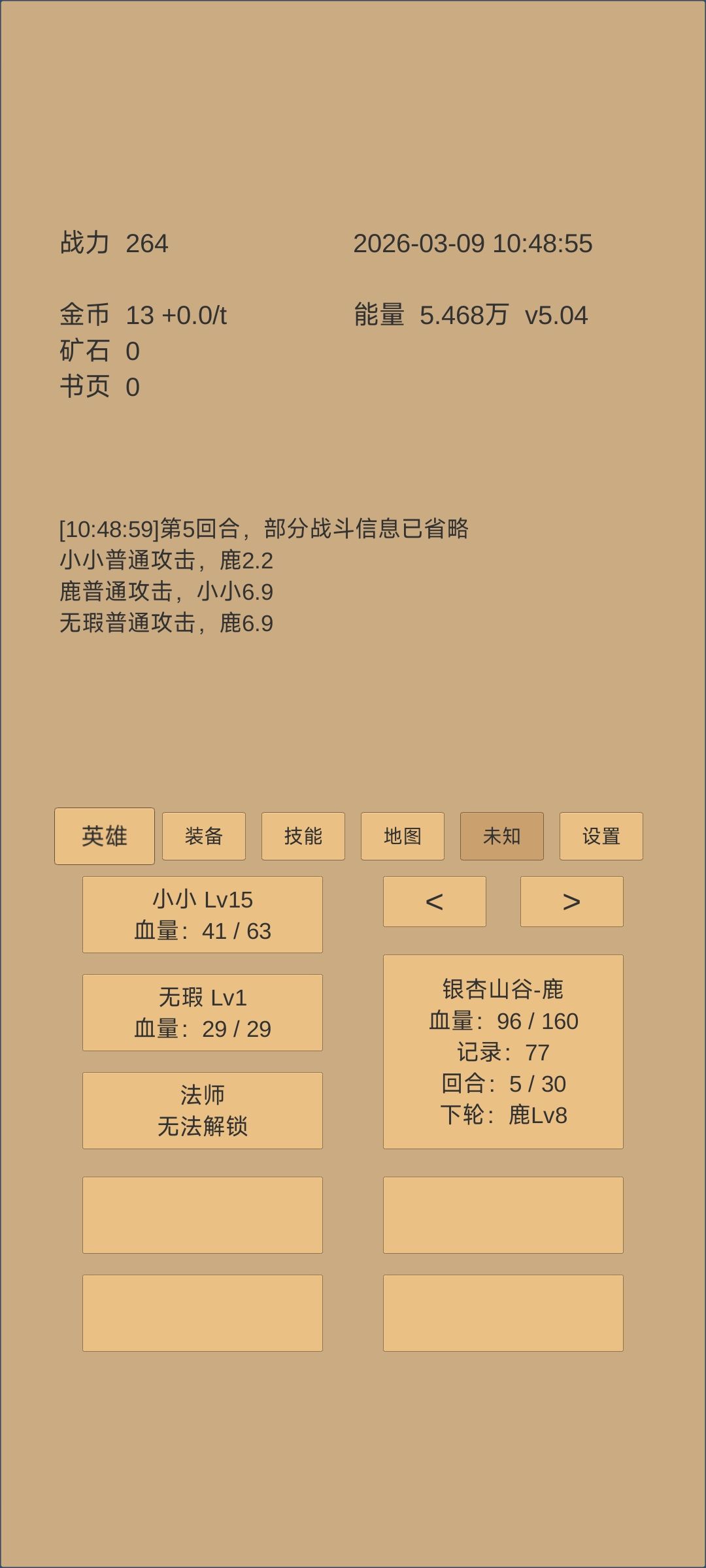Image resolution: width=706 pixels, height=1568 pixels.
Task: Open the 设置 tab
Action: 601,836
